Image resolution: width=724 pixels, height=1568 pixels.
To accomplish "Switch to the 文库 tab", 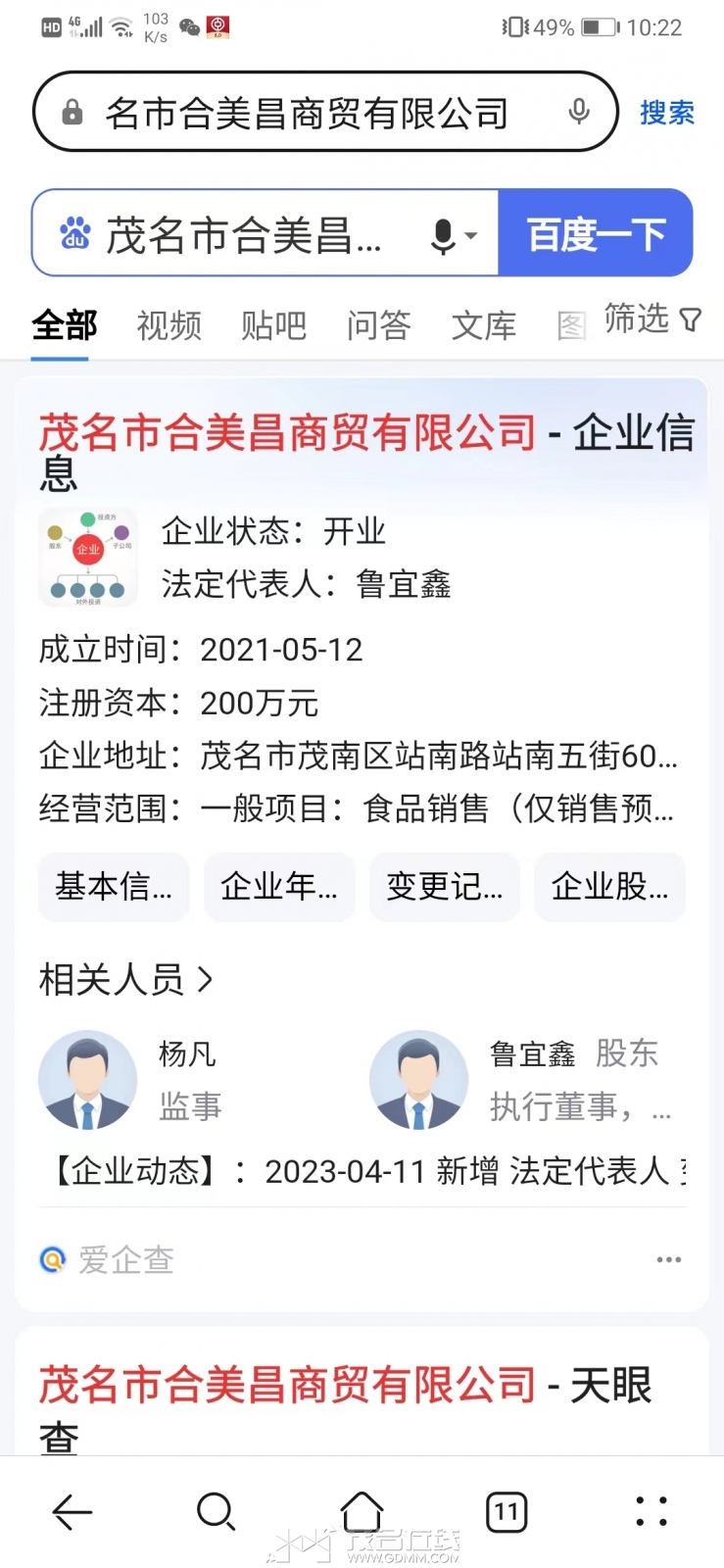I will coord(483,324).
